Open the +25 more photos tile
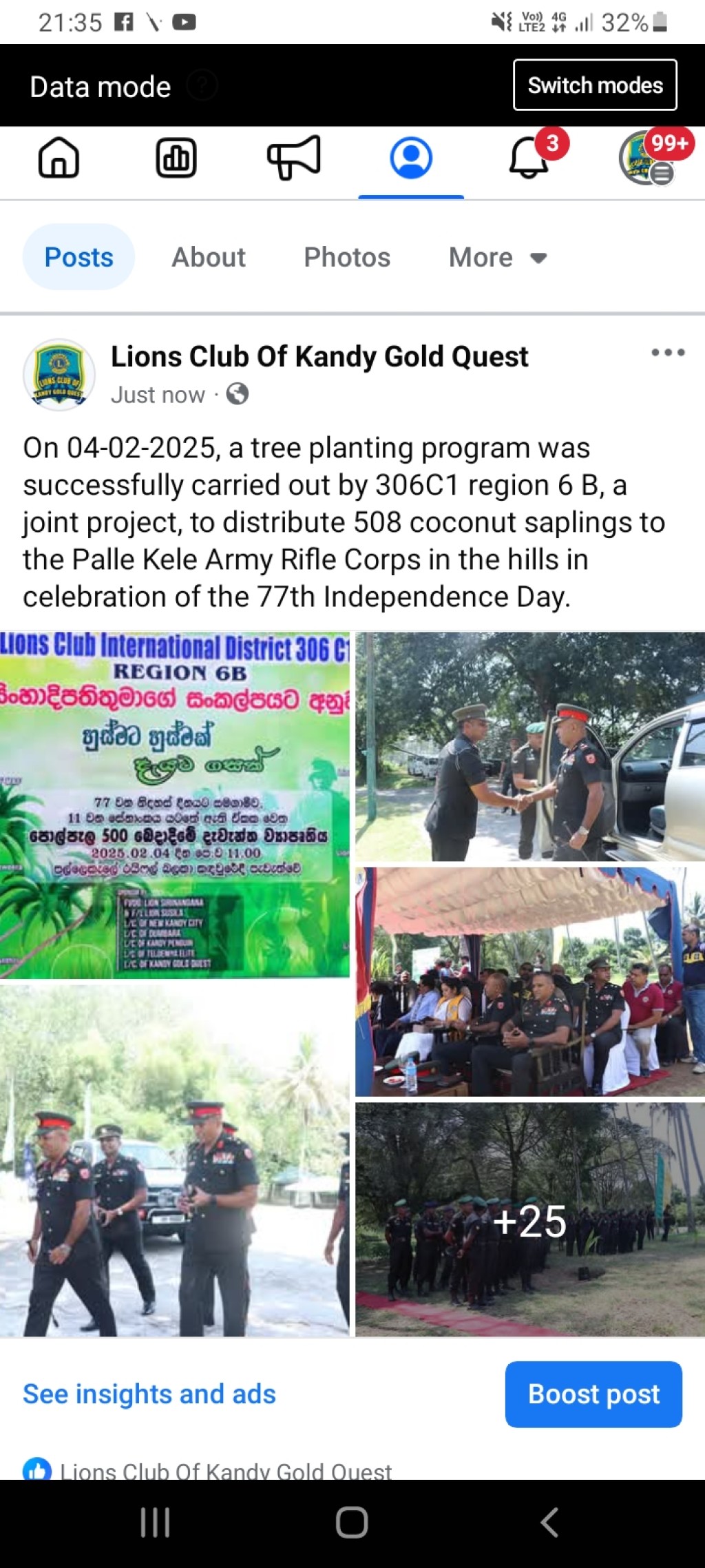Image resolution: width=705 pixels, height=1568 pixels. coord(530,1219)
